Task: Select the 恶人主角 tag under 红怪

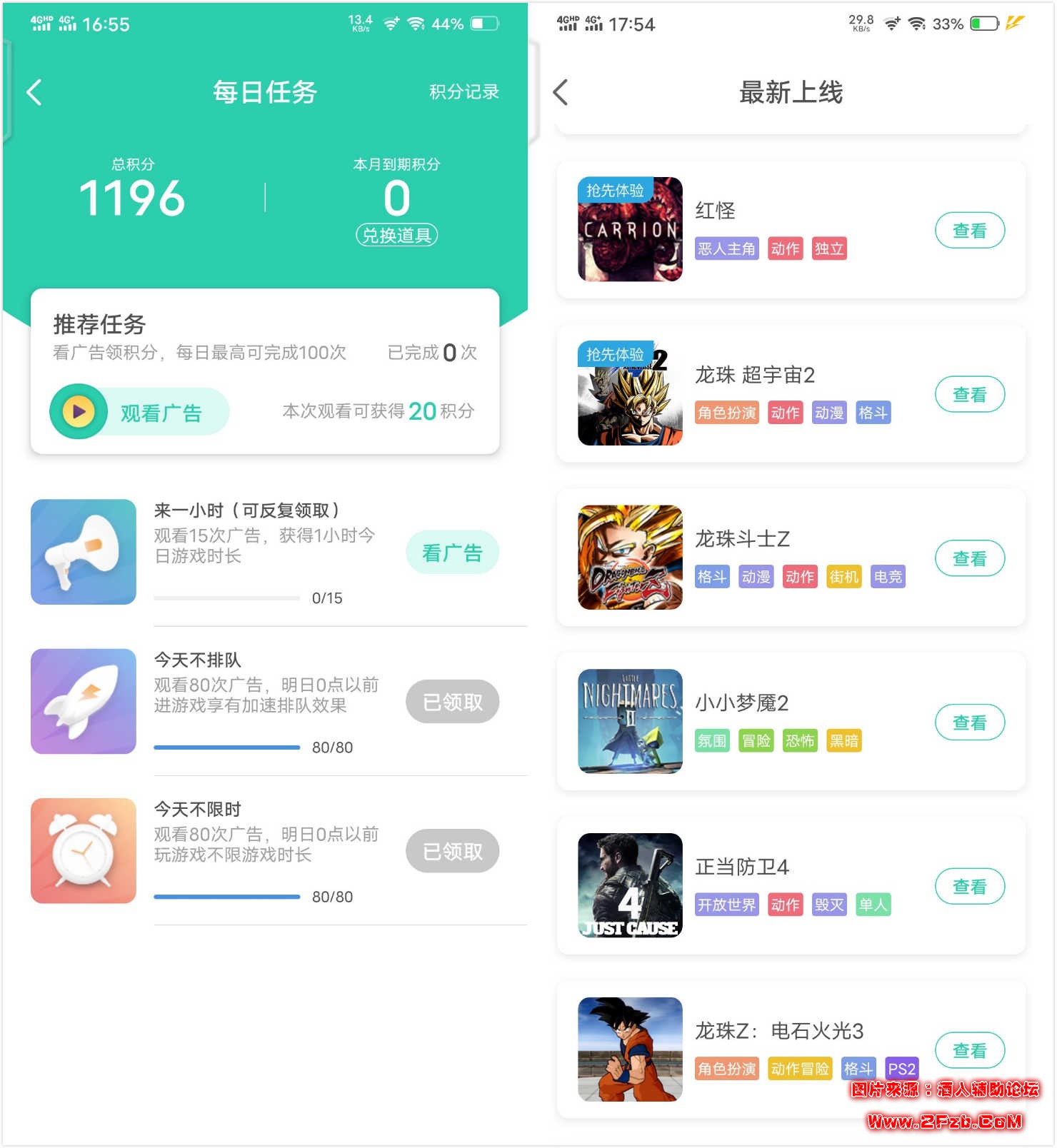Action: click(x=726, y=248)
